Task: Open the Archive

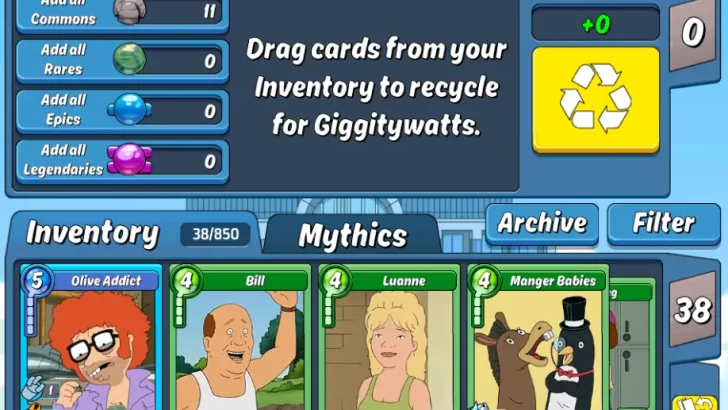Action: 542,223
